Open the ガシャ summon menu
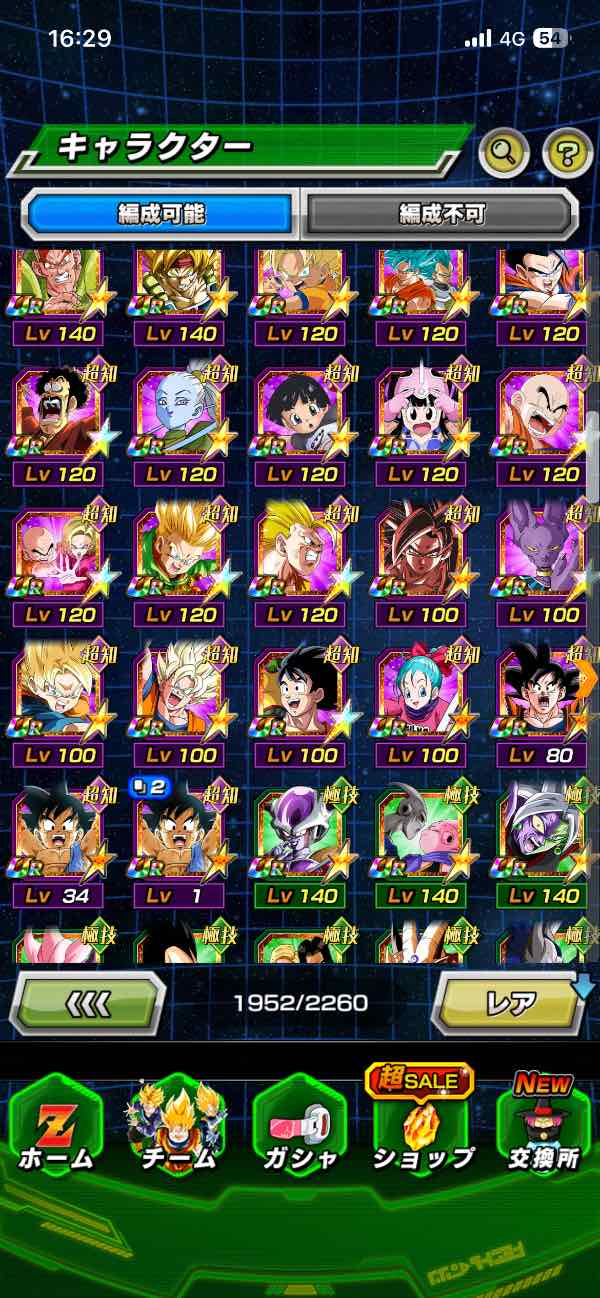600x1298 pixels. coord(300,1125)
